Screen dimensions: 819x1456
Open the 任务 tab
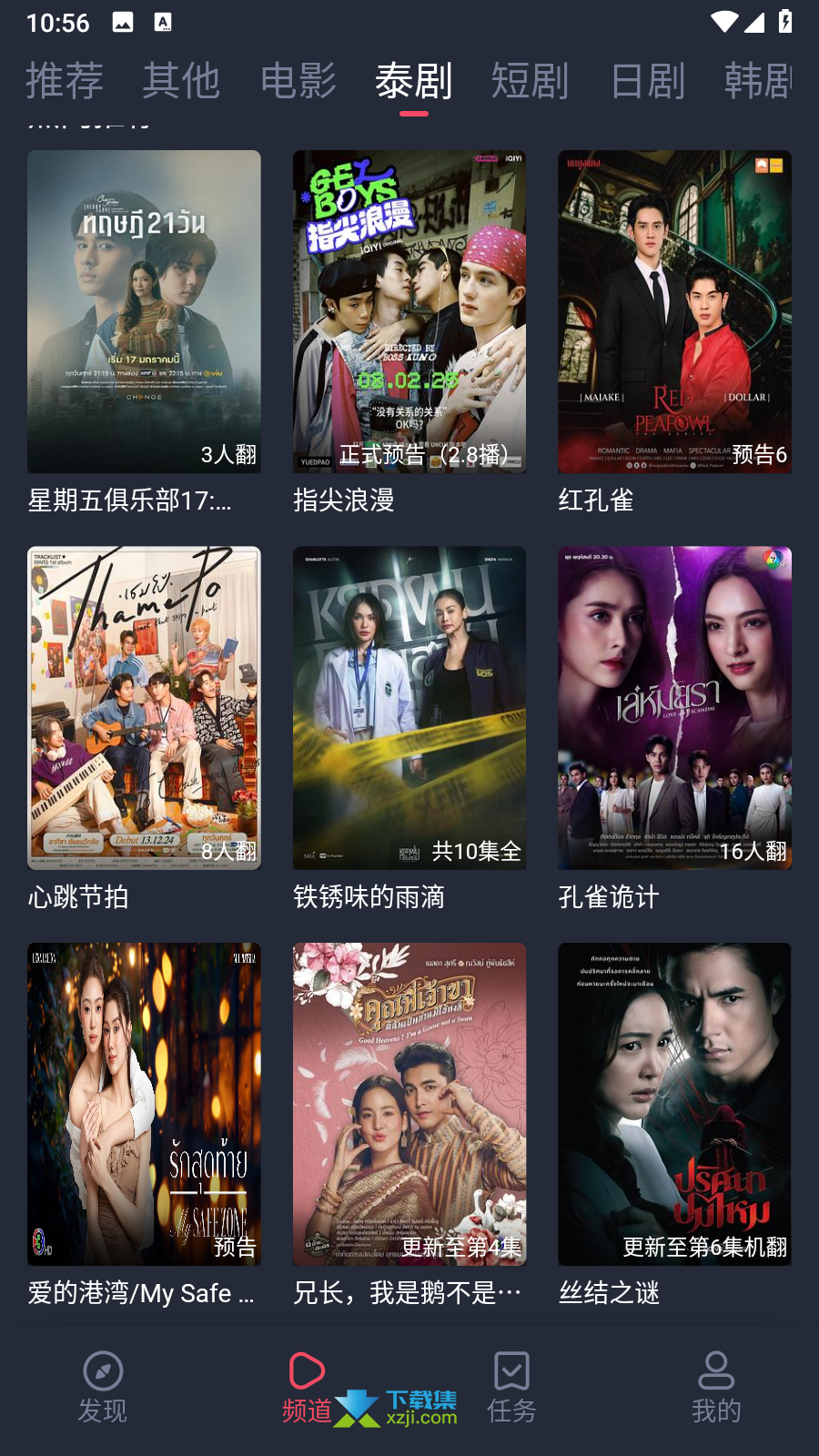coord(511,1388)
